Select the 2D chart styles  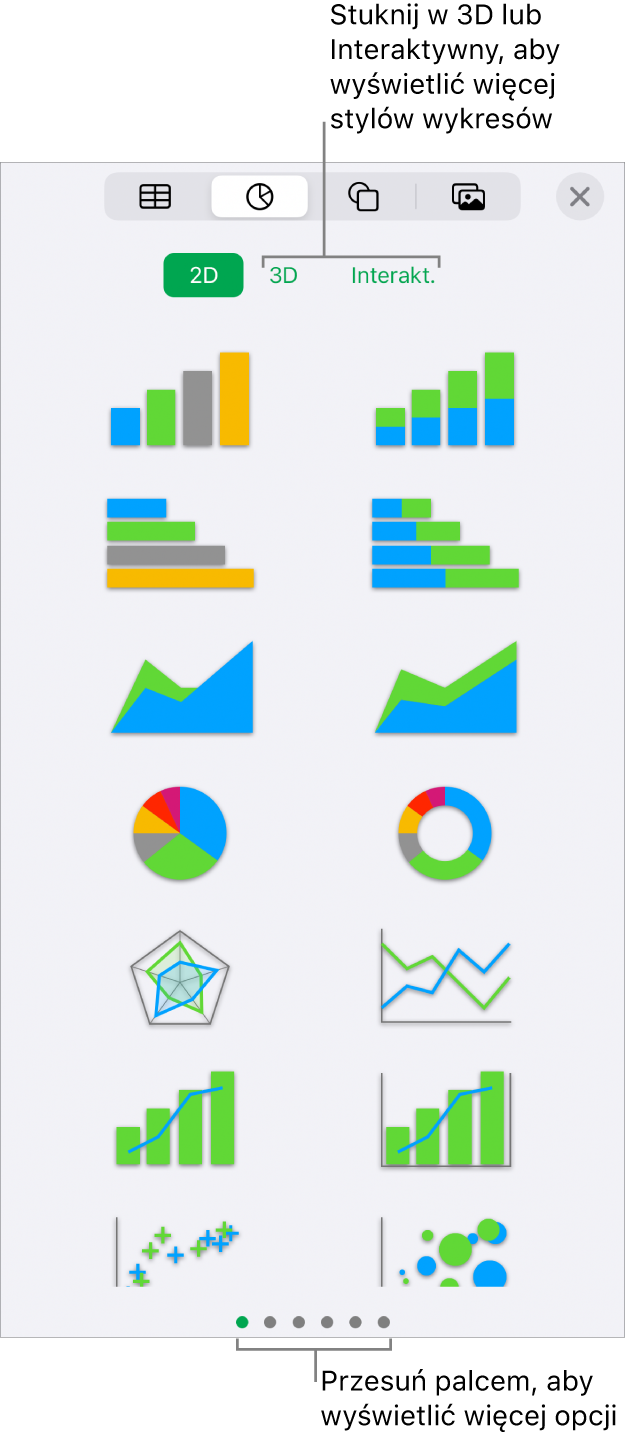(x=203, y=275)
